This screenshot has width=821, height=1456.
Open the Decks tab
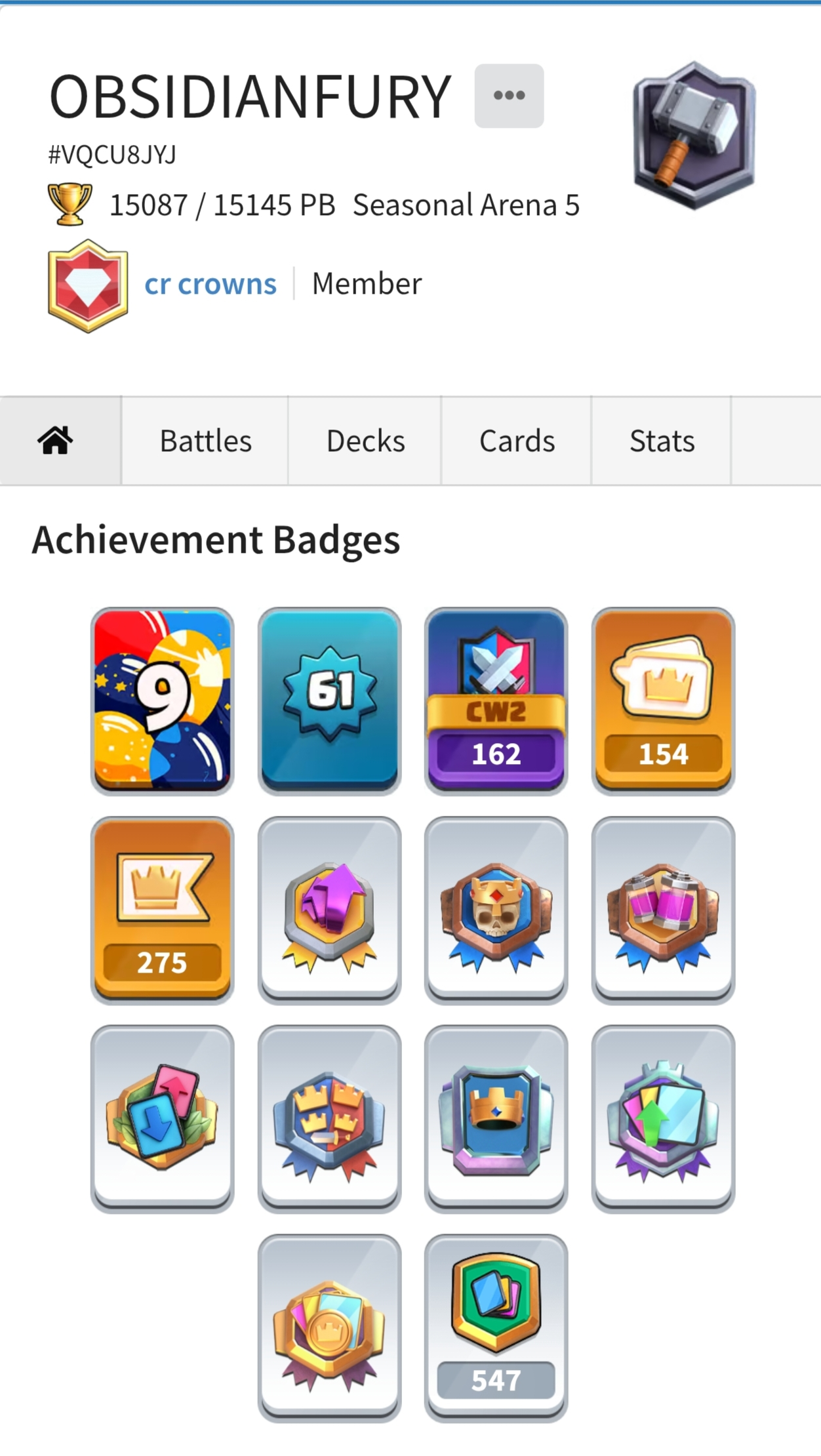(365, 441)
